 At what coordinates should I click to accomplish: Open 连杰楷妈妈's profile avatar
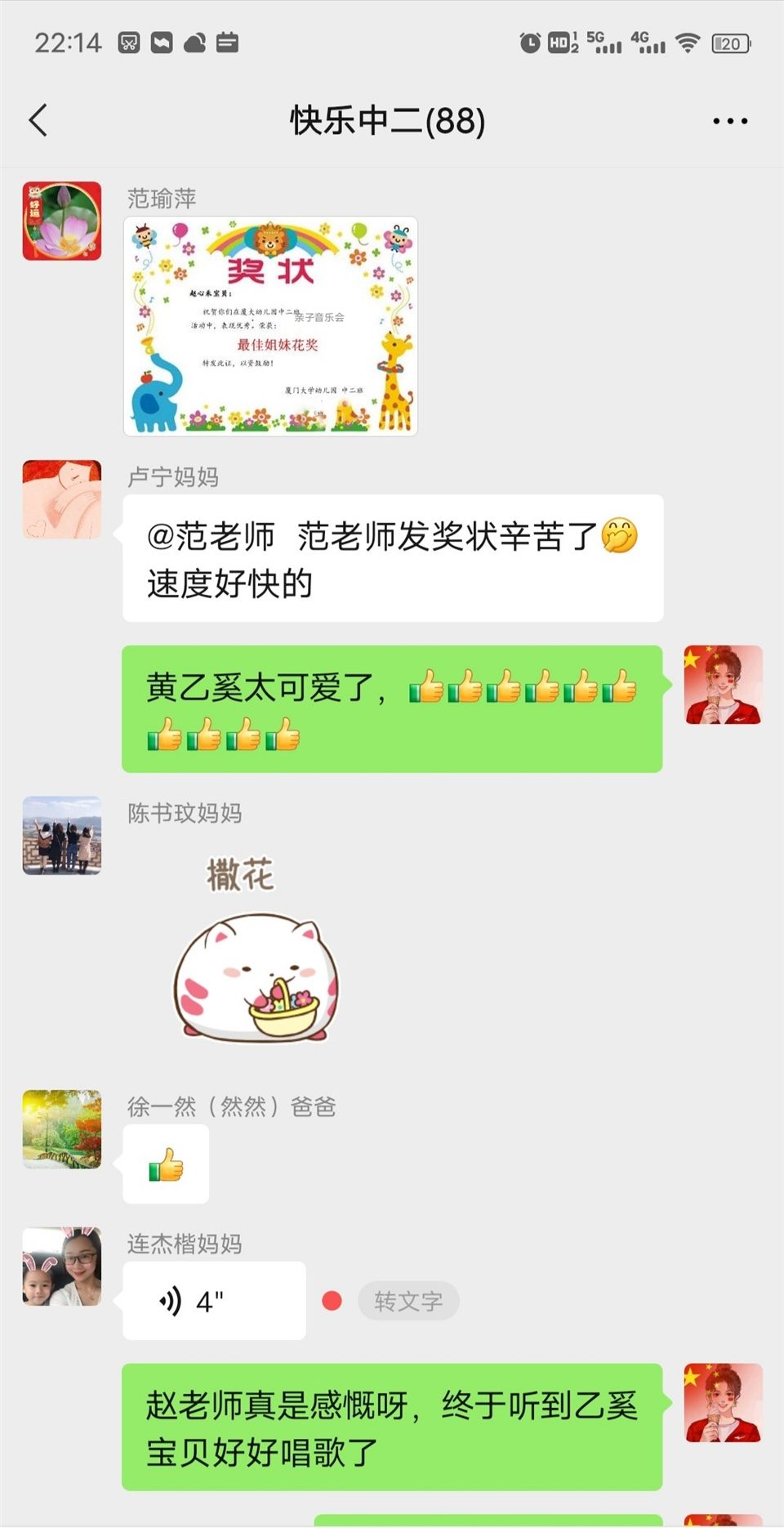click(x=62, y=1267)
